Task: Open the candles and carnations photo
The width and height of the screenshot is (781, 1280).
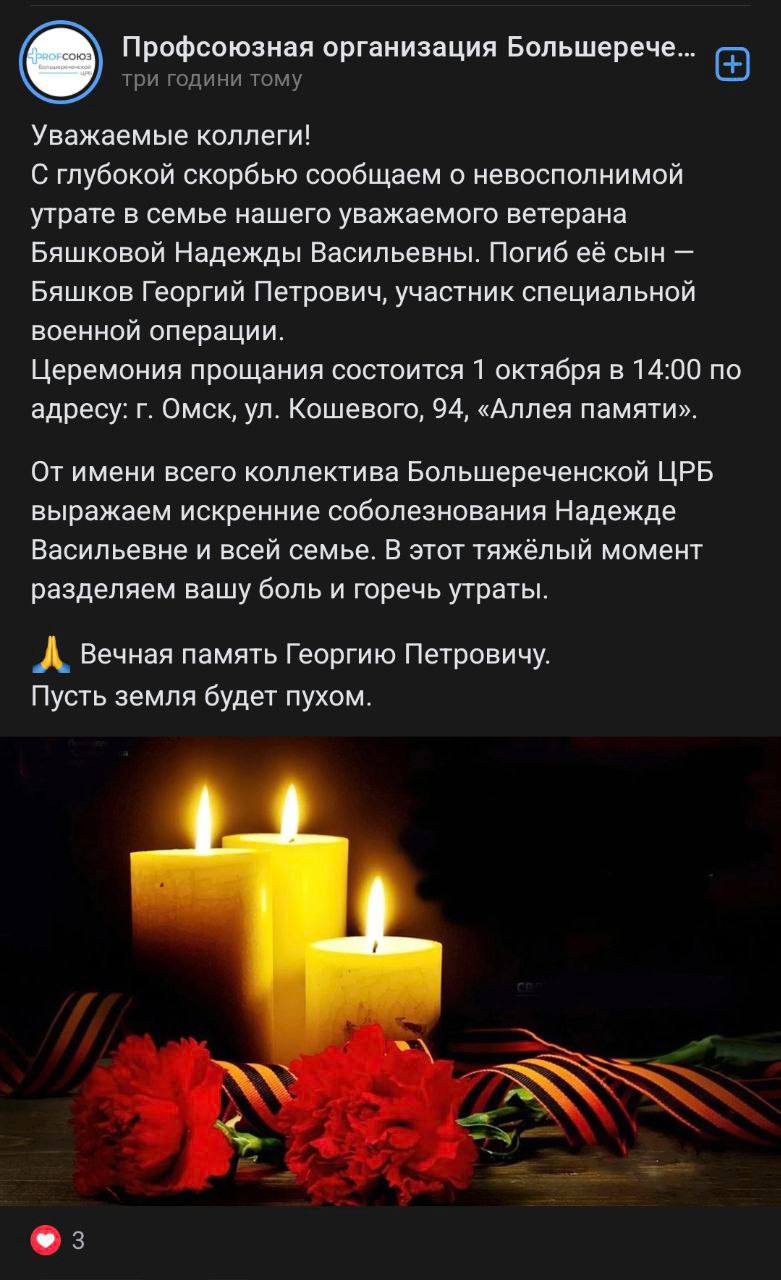Action: (x=390, y=970)
